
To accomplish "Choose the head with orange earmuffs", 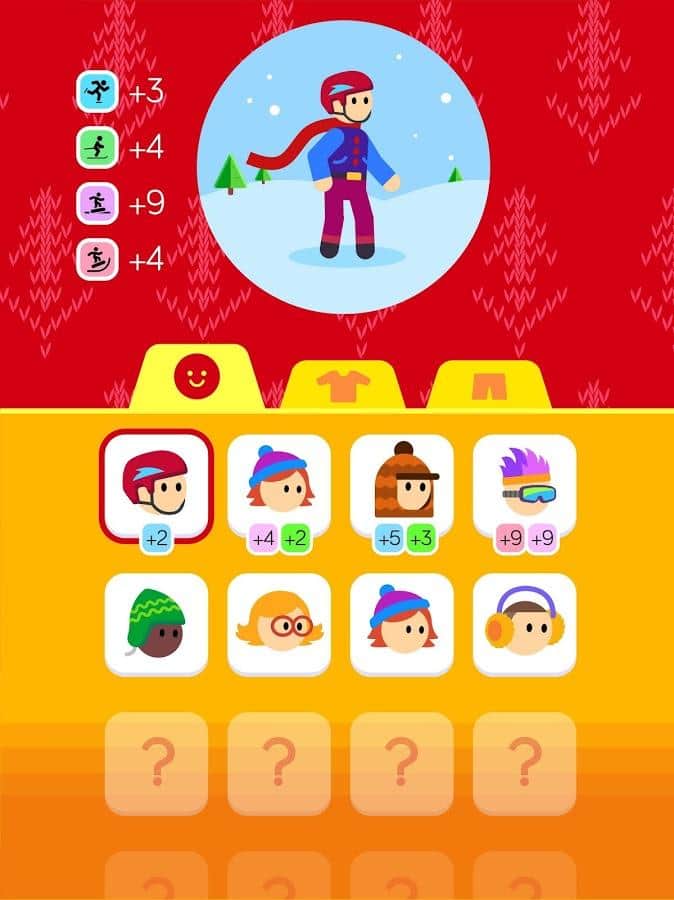I will tap(524, 624).
